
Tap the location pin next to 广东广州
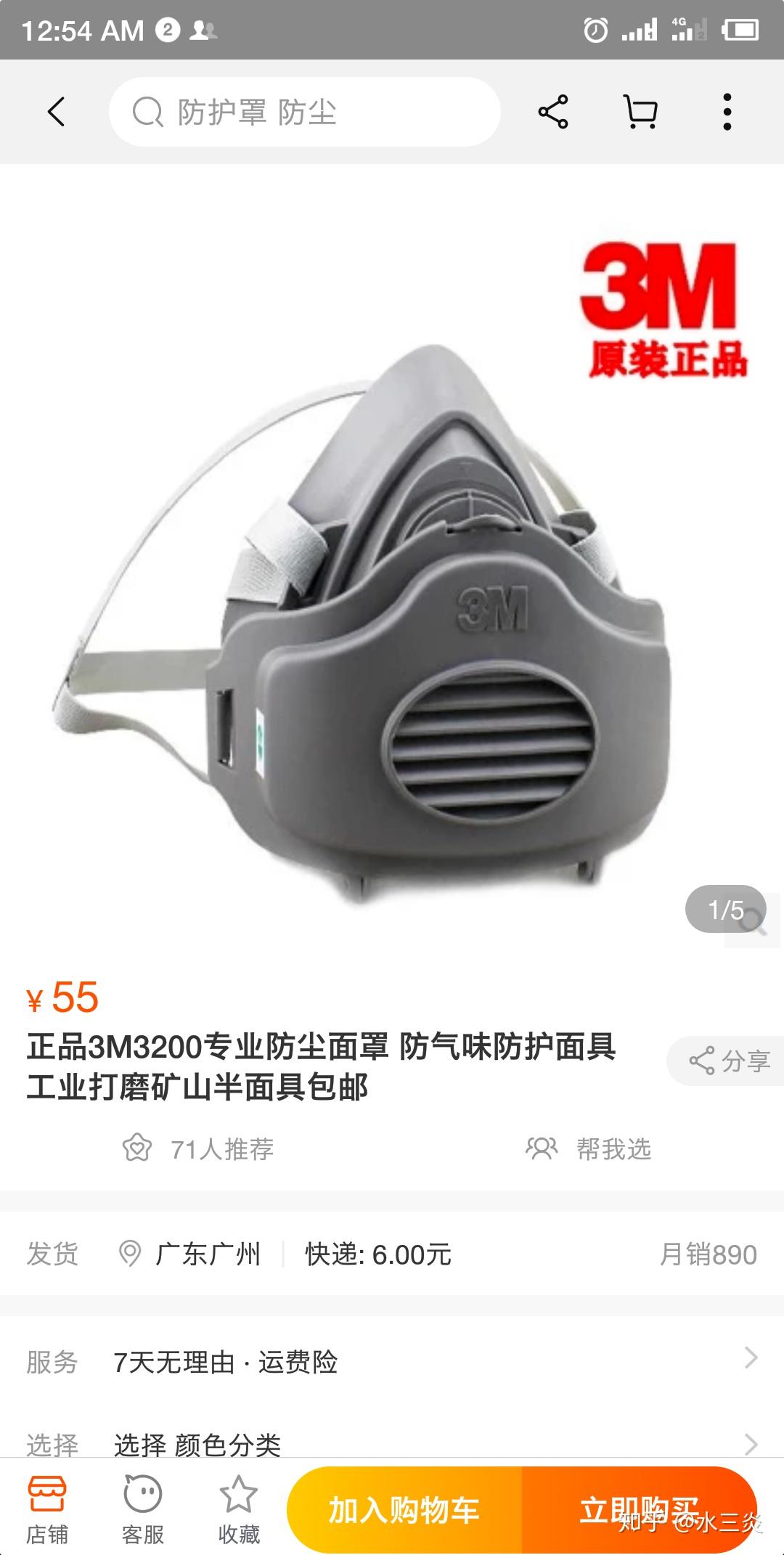point(129,1252)
